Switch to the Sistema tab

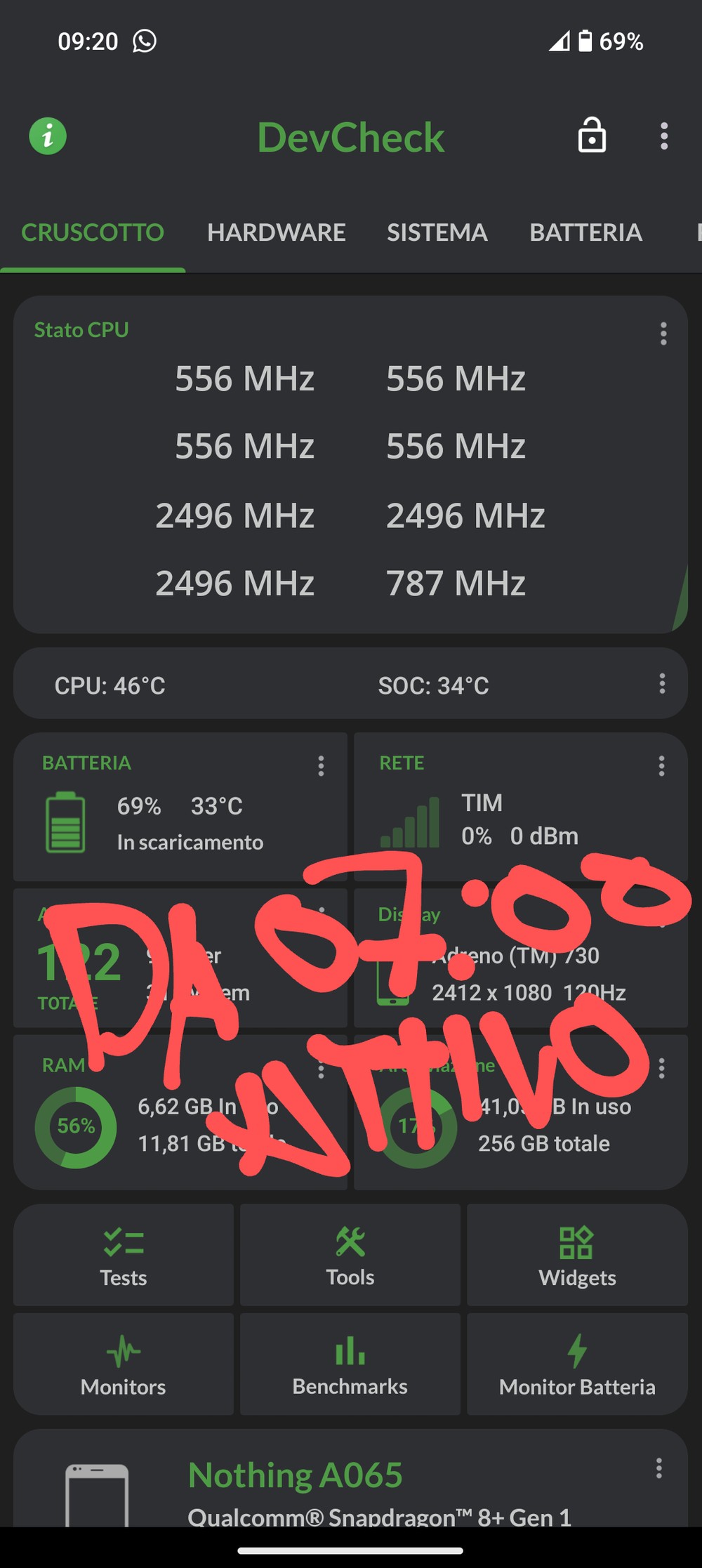437,232
